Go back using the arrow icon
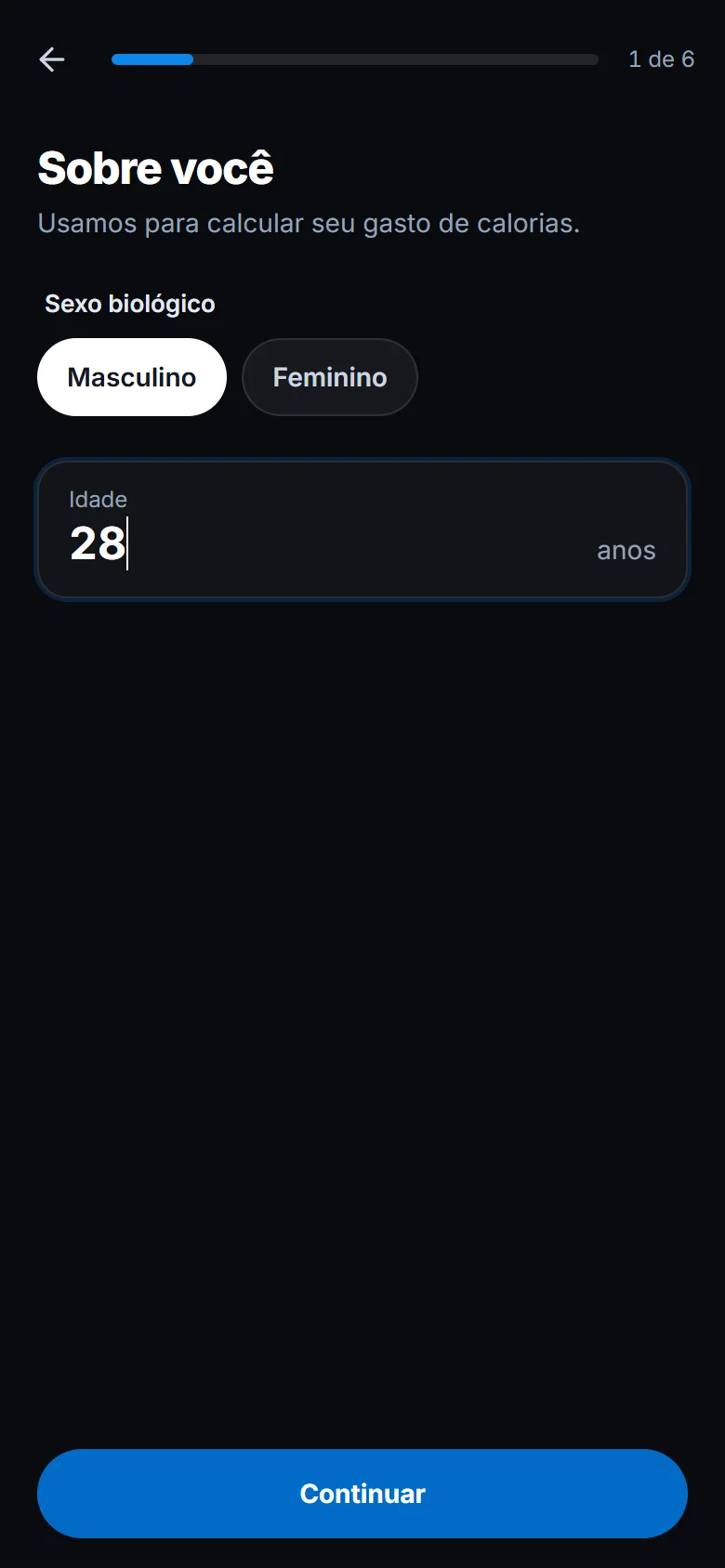This screenshot has width=725, height=1568. (52, 59)
